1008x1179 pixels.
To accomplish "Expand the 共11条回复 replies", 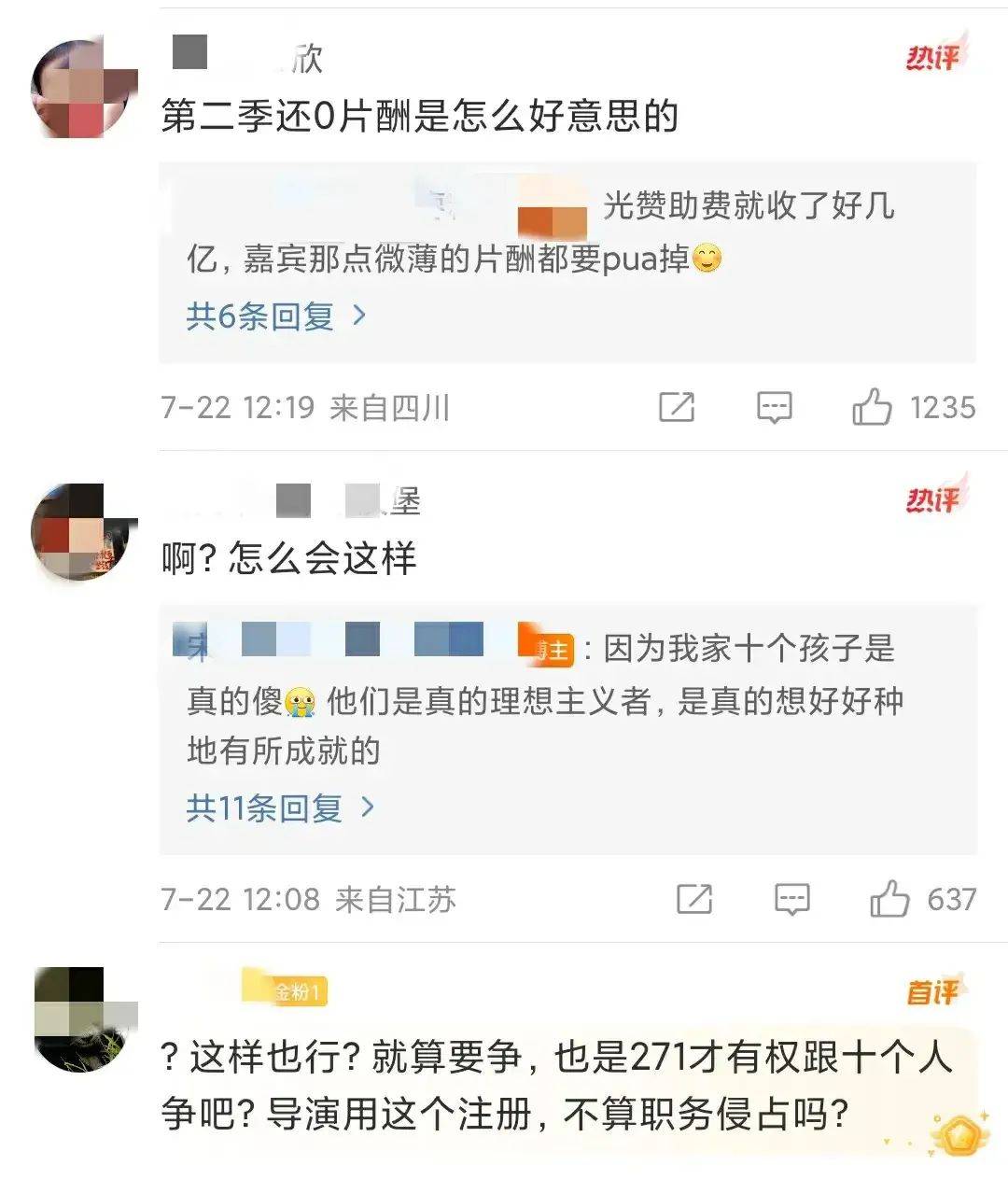I will pyautogui.click(x=280, y=807).
